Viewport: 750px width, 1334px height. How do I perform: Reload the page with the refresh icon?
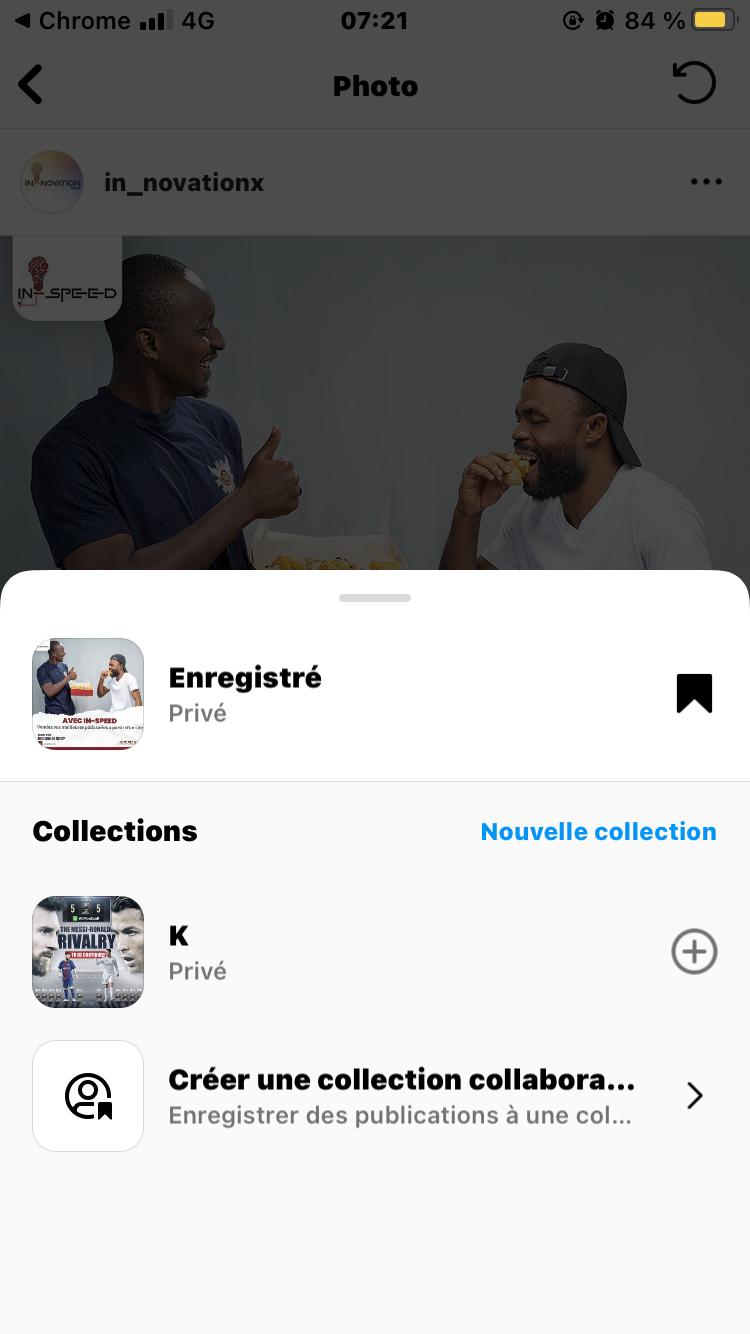pyautogui.click(x=695, y=83)
